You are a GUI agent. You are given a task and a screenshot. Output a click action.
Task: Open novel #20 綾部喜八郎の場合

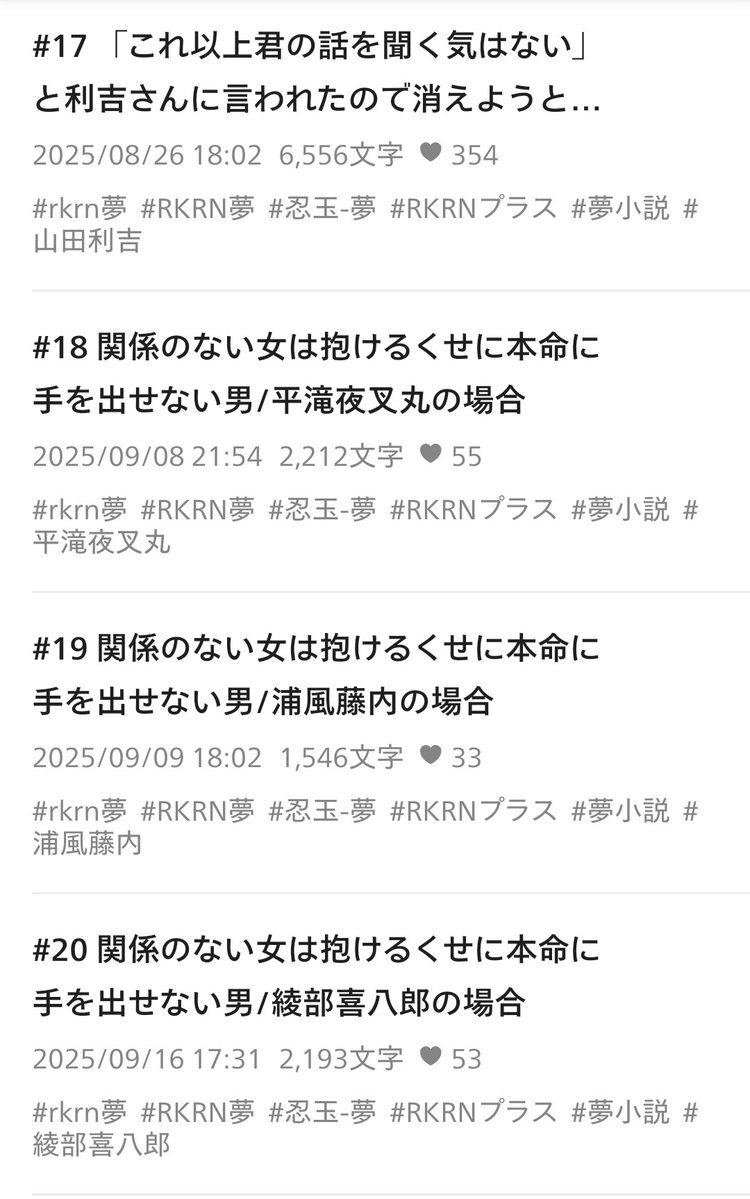pos(316,975)
